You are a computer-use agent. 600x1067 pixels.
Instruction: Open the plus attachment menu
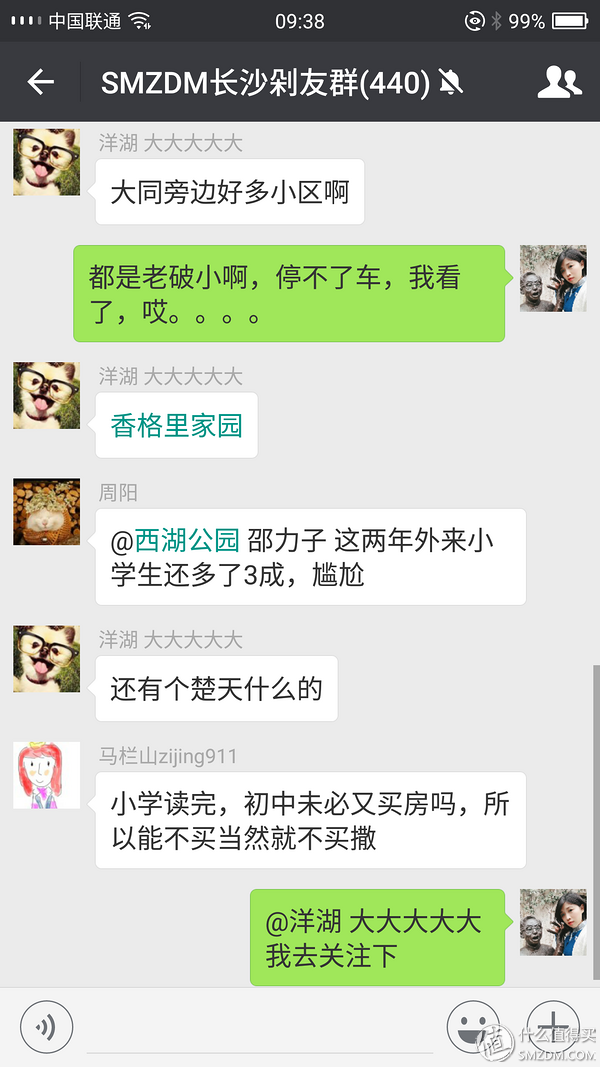click(553, 1027)
